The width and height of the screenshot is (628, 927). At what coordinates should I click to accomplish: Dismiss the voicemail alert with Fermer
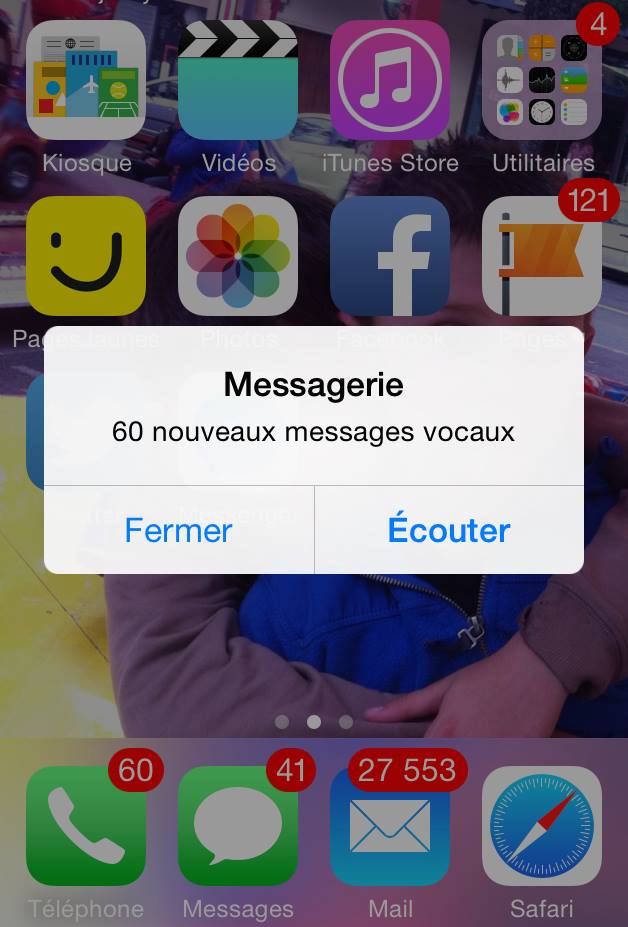pyautogui.click(x=178, y=530)
